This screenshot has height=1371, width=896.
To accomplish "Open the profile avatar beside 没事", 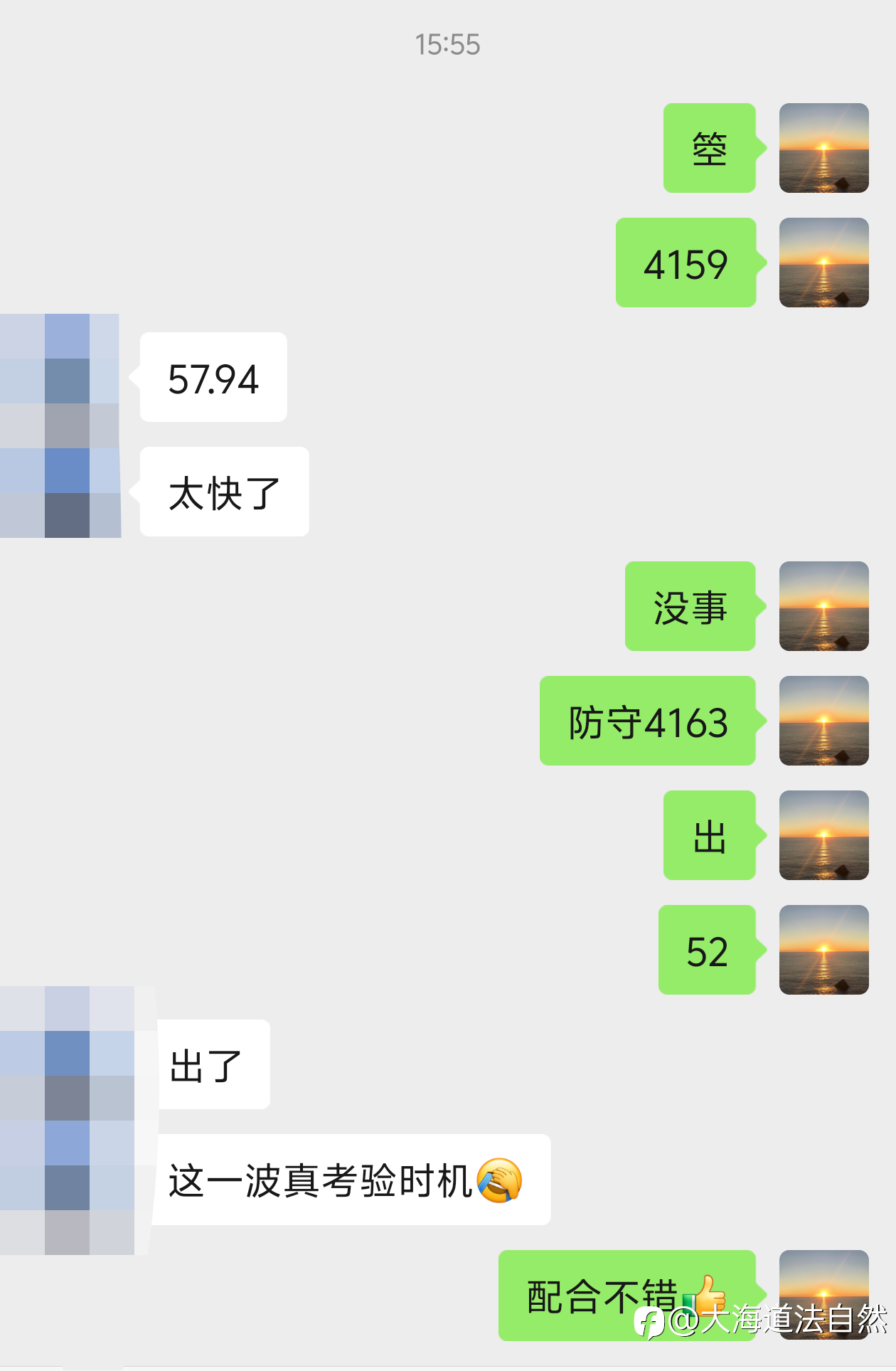I will [823, 606].
